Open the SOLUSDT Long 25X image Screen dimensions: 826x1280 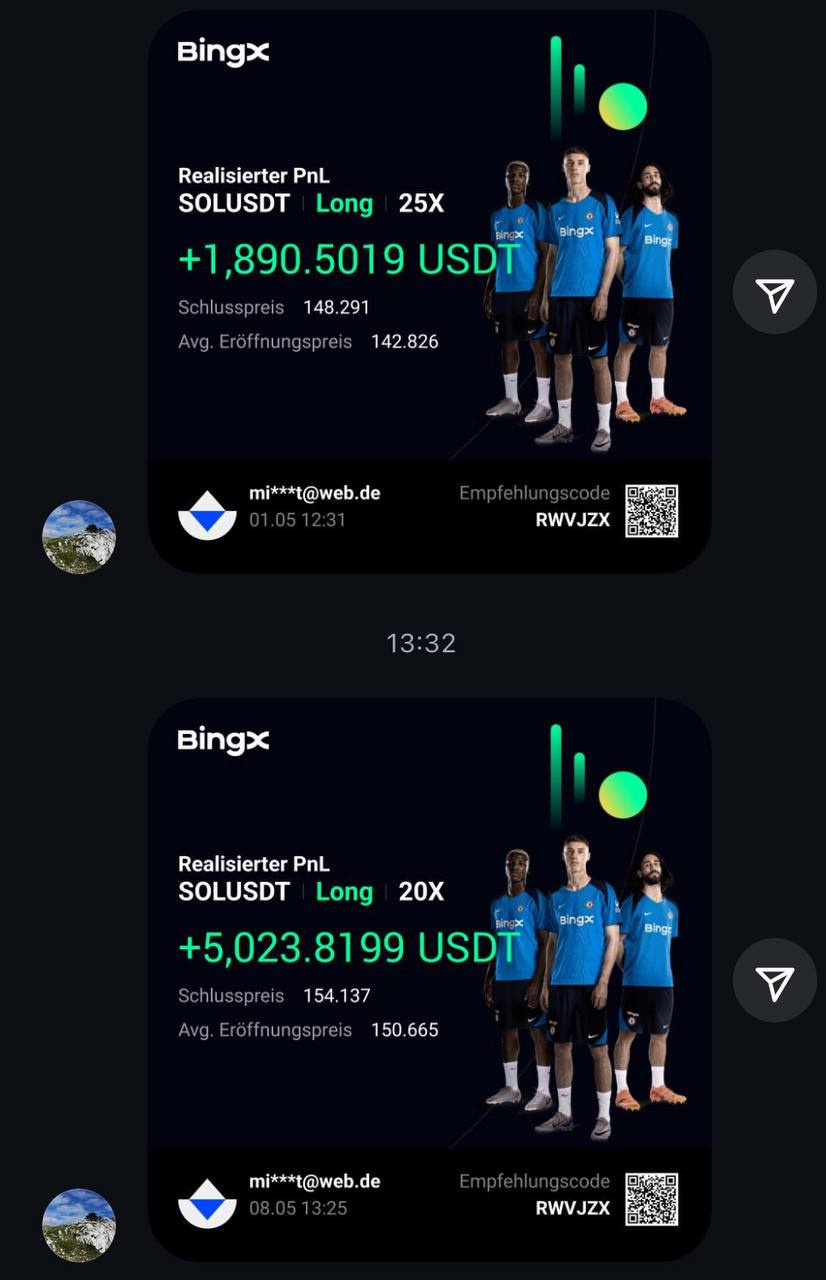click(430, 292)
